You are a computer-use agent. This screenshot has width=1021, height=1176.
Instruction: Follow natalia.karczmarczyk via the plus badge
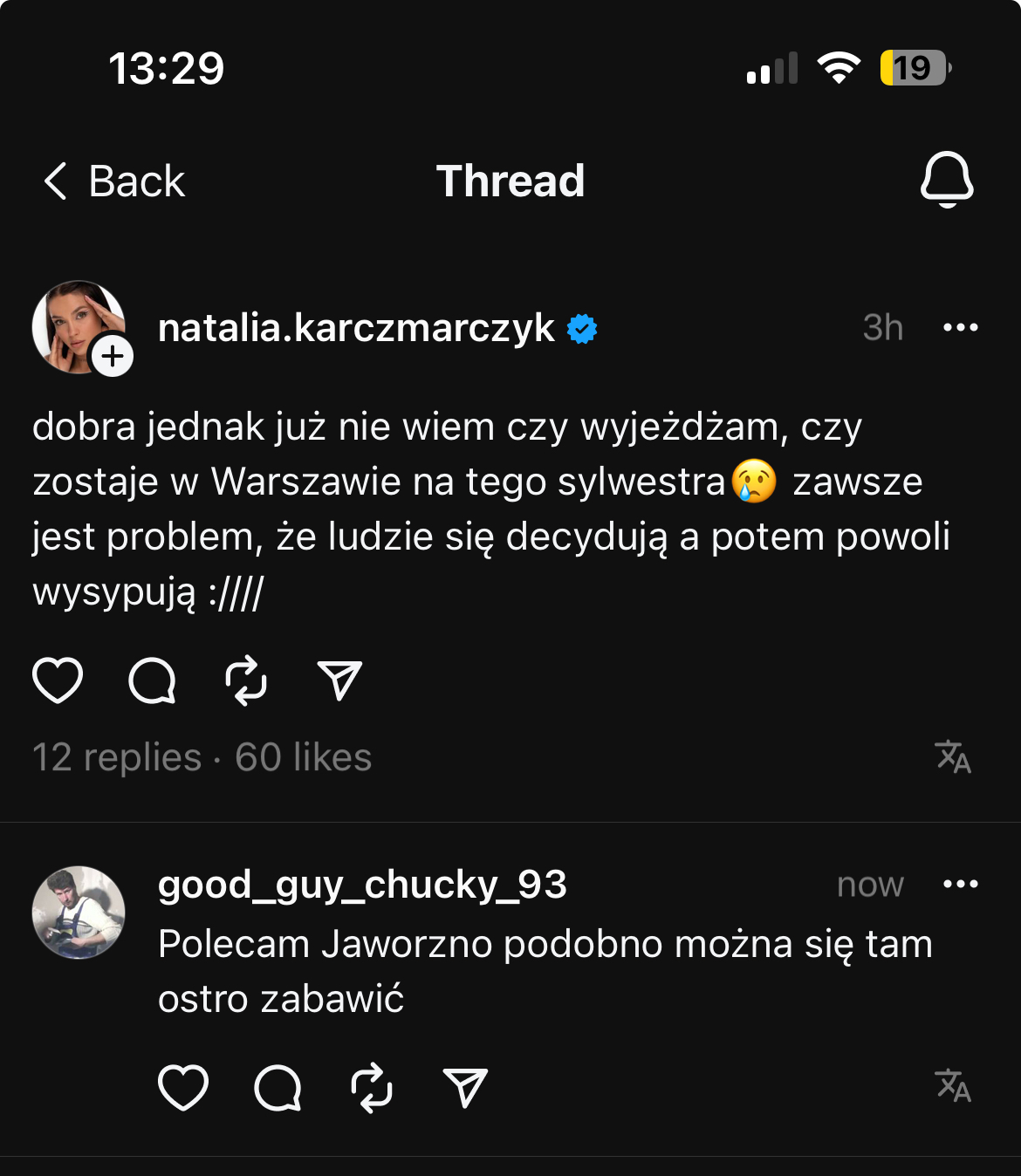click(113, 357)
